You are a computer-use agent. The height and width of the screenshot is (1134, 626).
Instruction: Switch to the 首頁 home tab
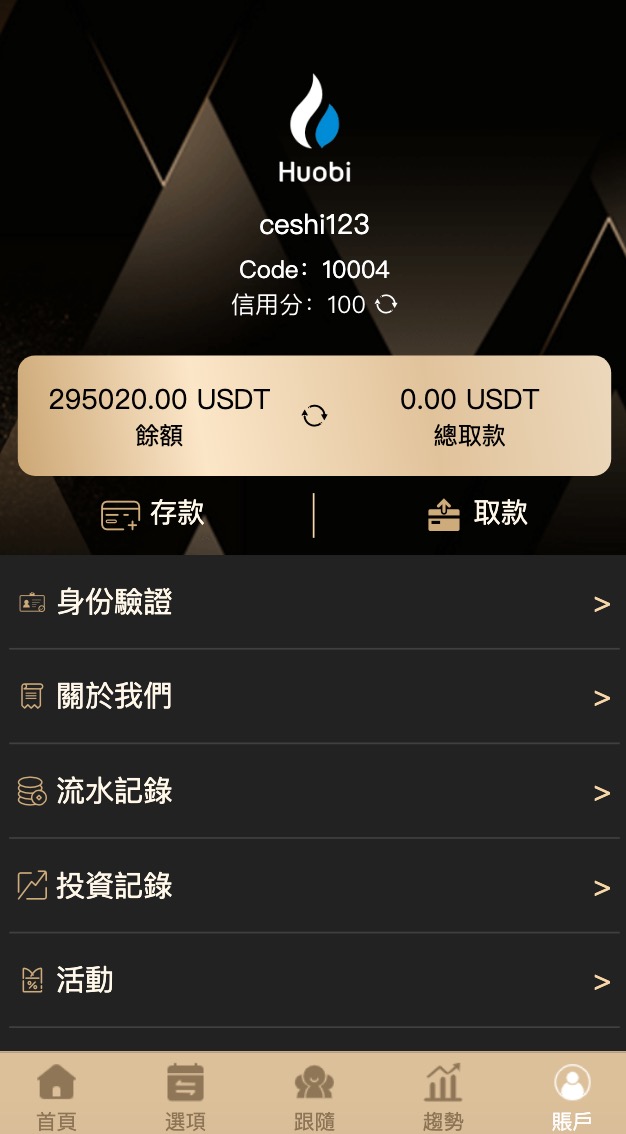point(56,1095)
